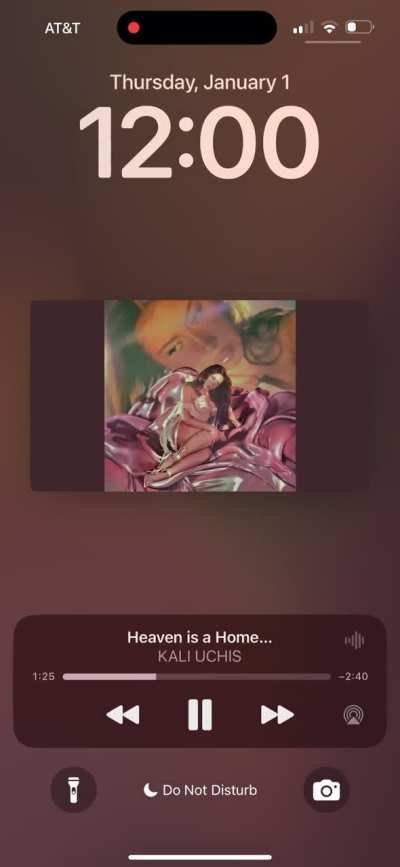Turn on the flashlight
The image size is (400, 867).
[x=73, y=790]
